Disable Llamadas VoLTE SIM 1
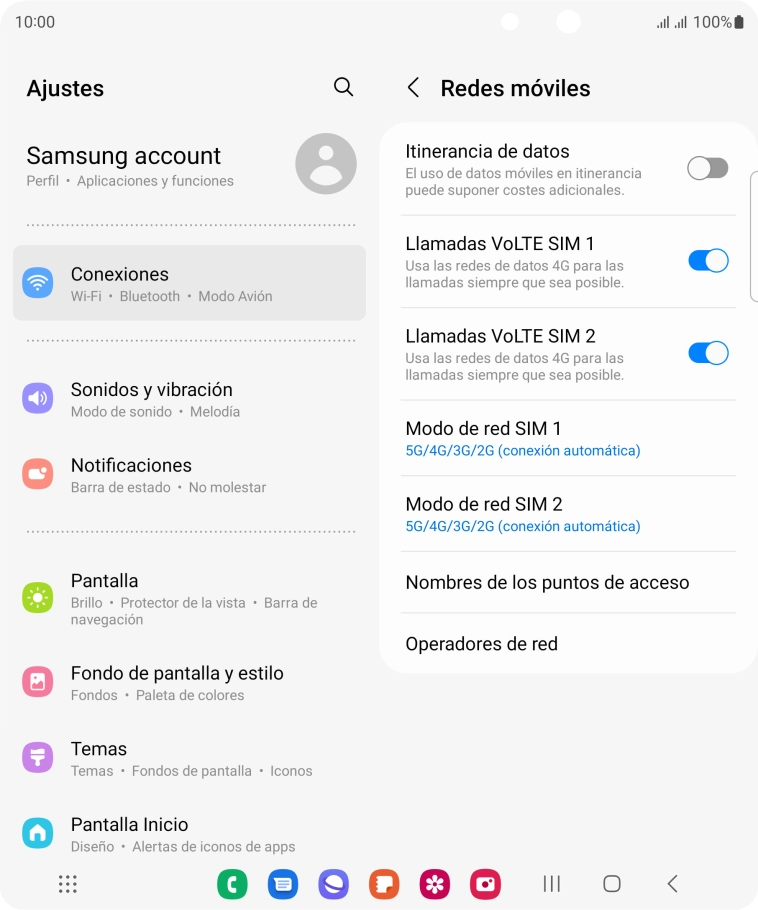Viewport: 758px width, 910px height. coord(708,260)
